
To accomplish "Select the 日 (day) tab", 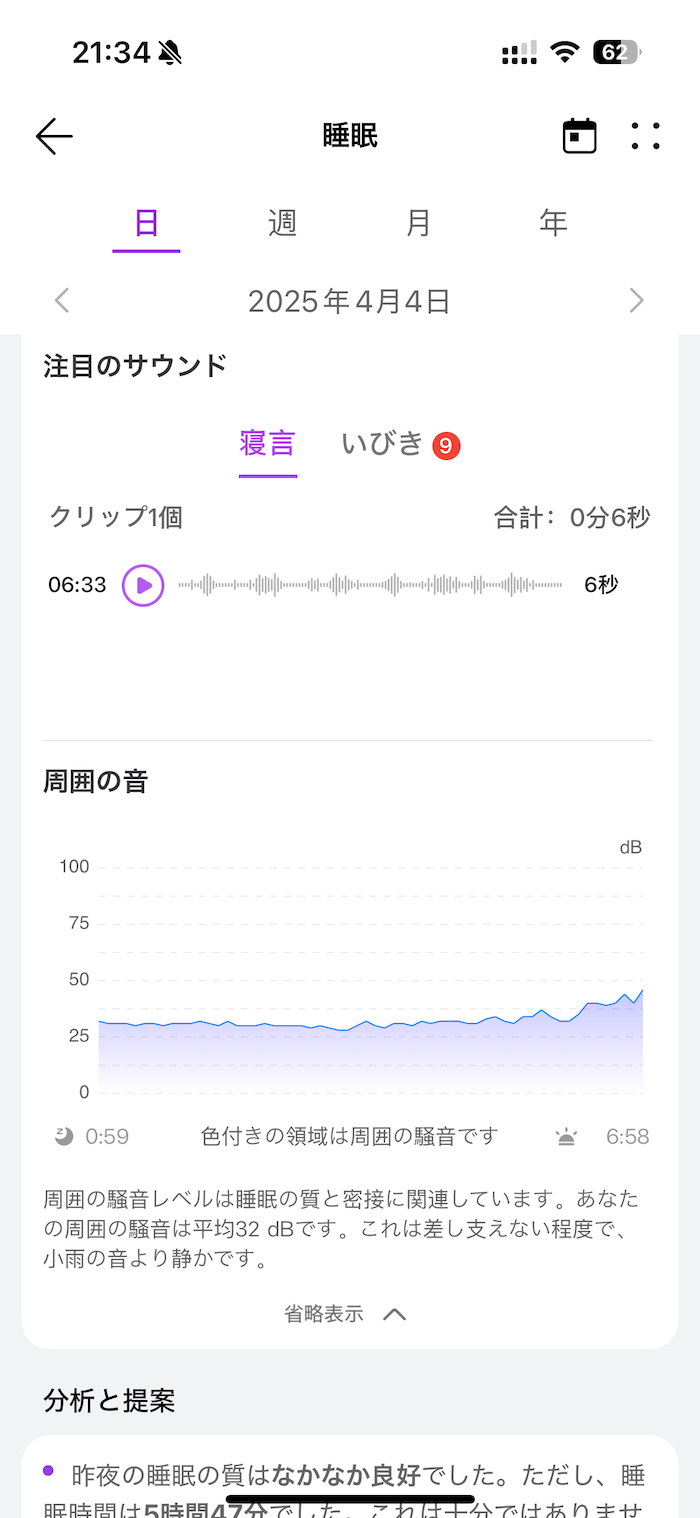I will point(146,222).
